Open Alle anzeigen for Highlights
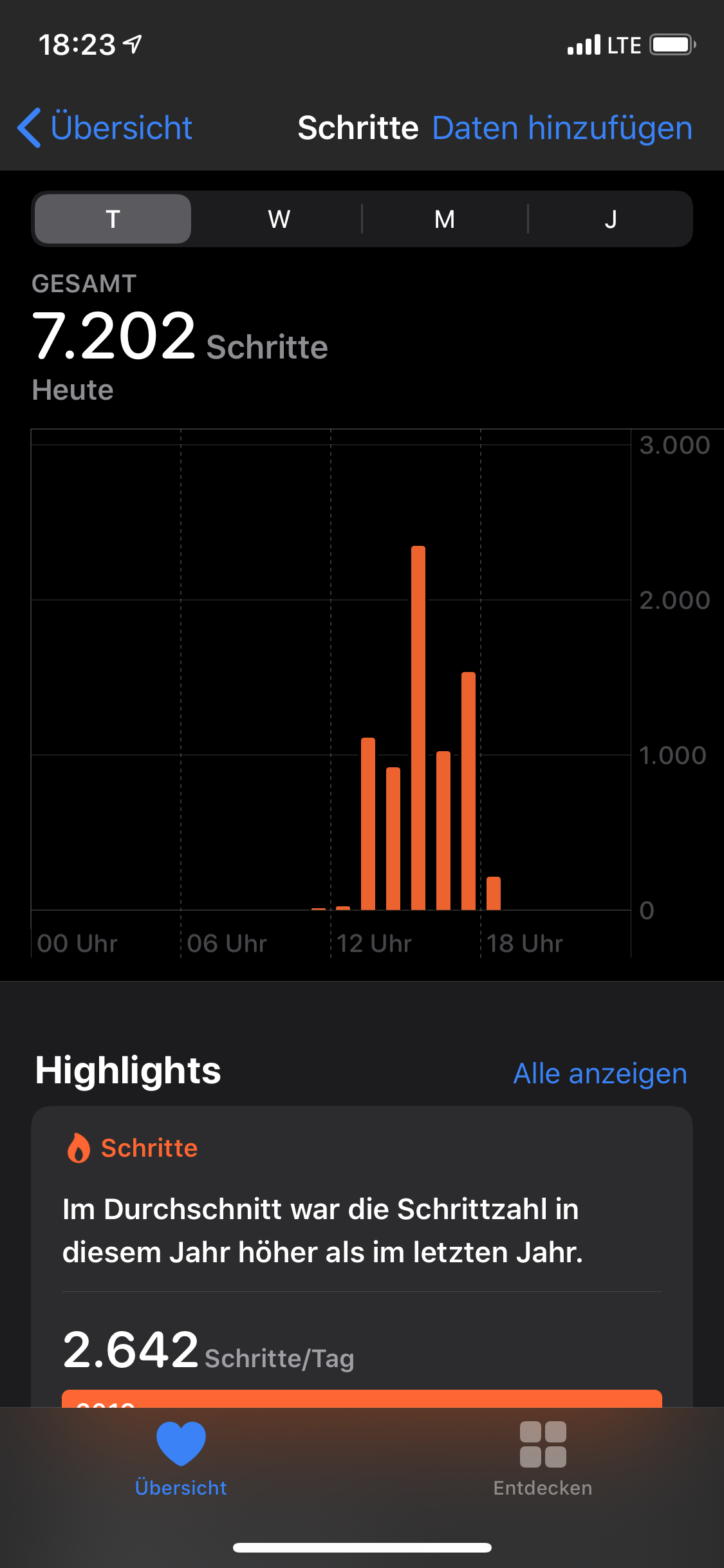 click(x=600, y=1074)
